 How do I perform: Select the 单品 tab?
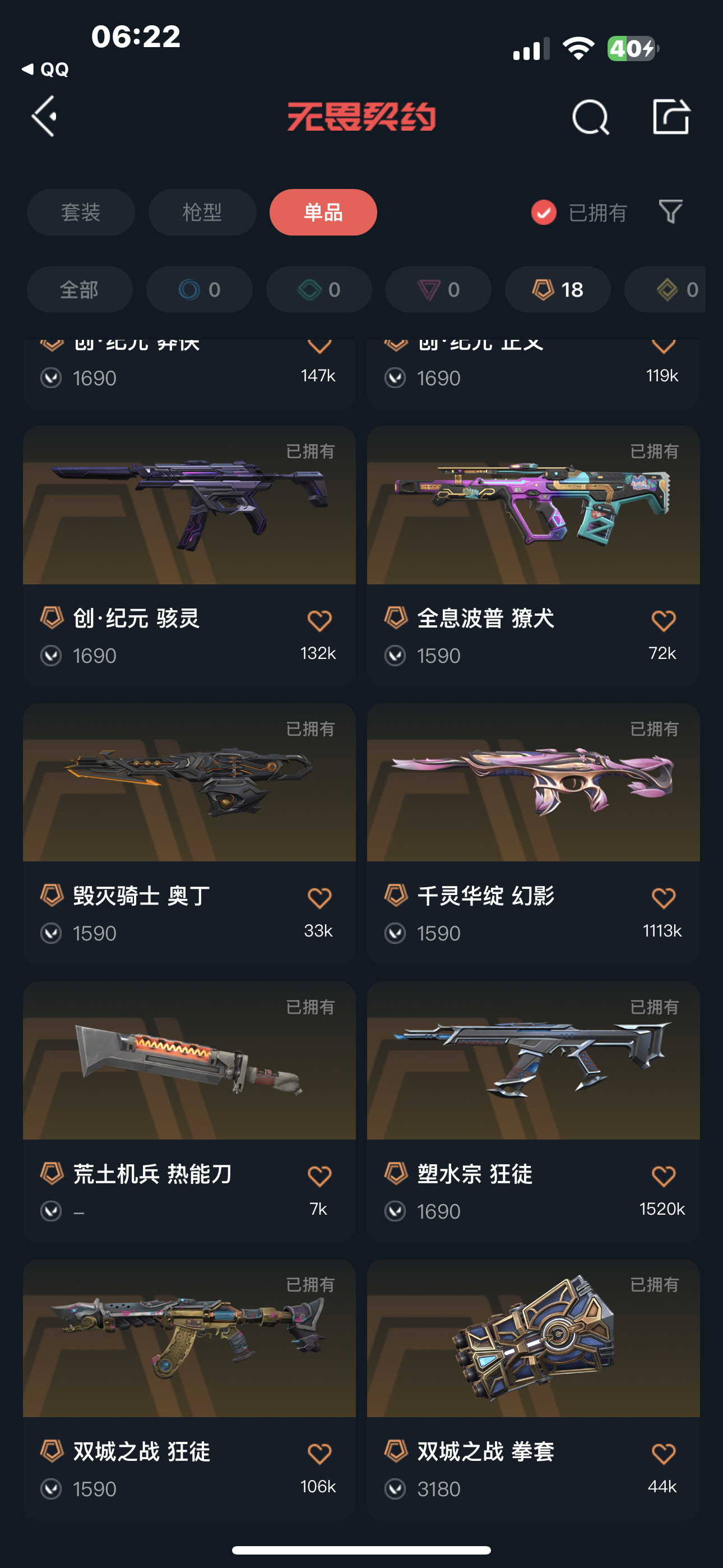(323, 213)
